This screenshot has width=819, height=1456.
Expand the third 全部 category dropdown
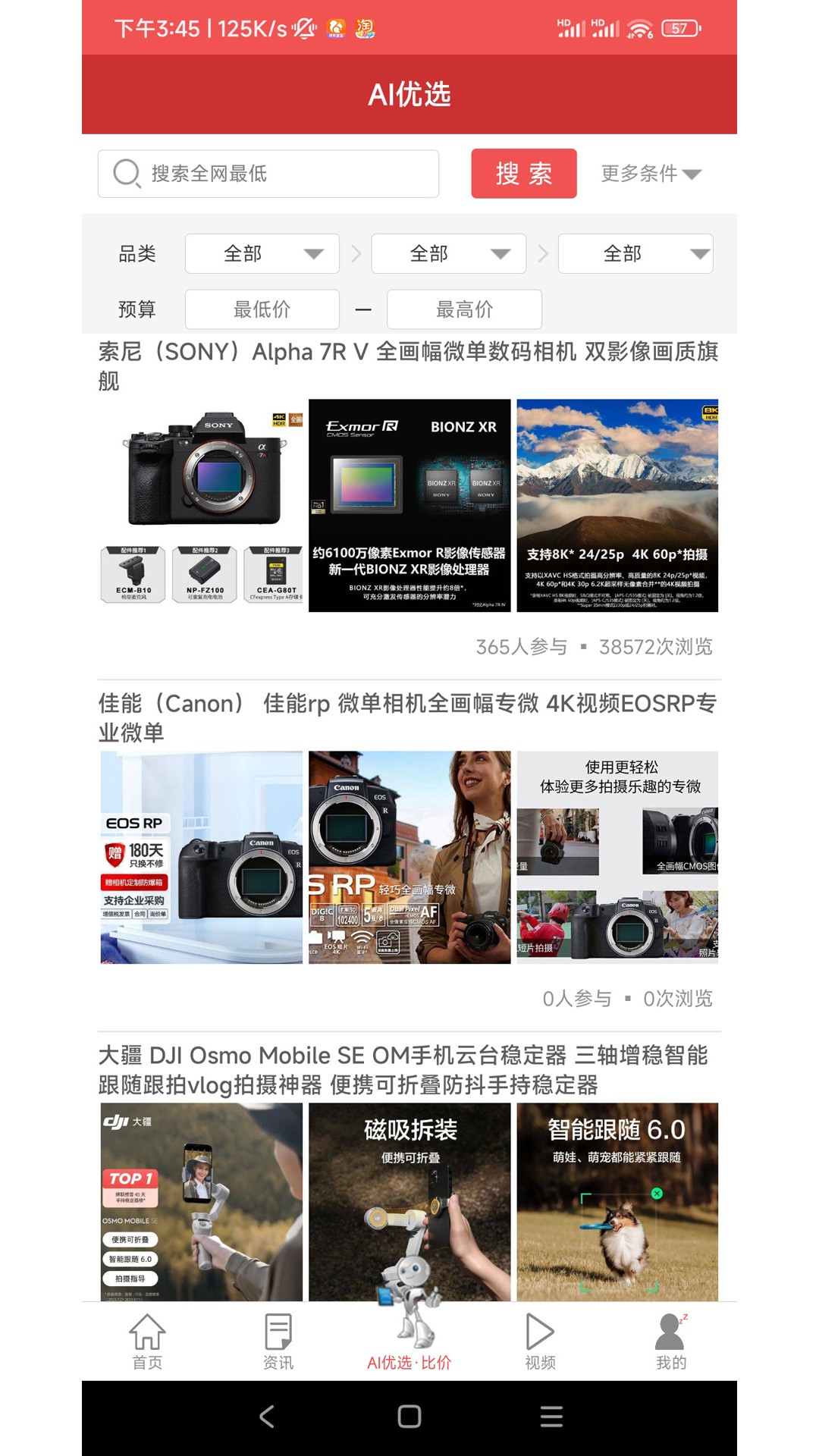coord(635,253)
